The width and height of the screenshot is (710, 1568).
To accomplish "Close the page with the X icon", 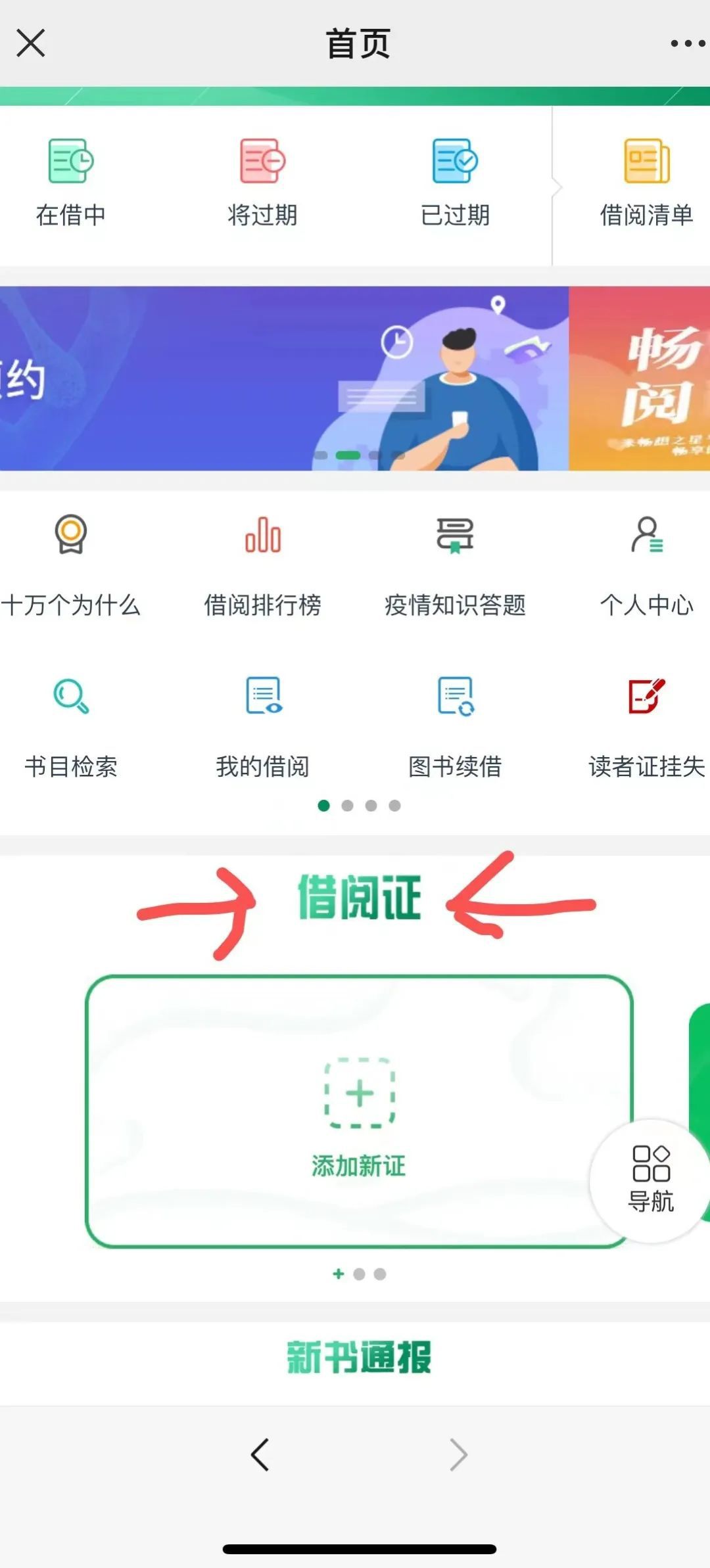I will pyautogui.click(x=30, y=43).
